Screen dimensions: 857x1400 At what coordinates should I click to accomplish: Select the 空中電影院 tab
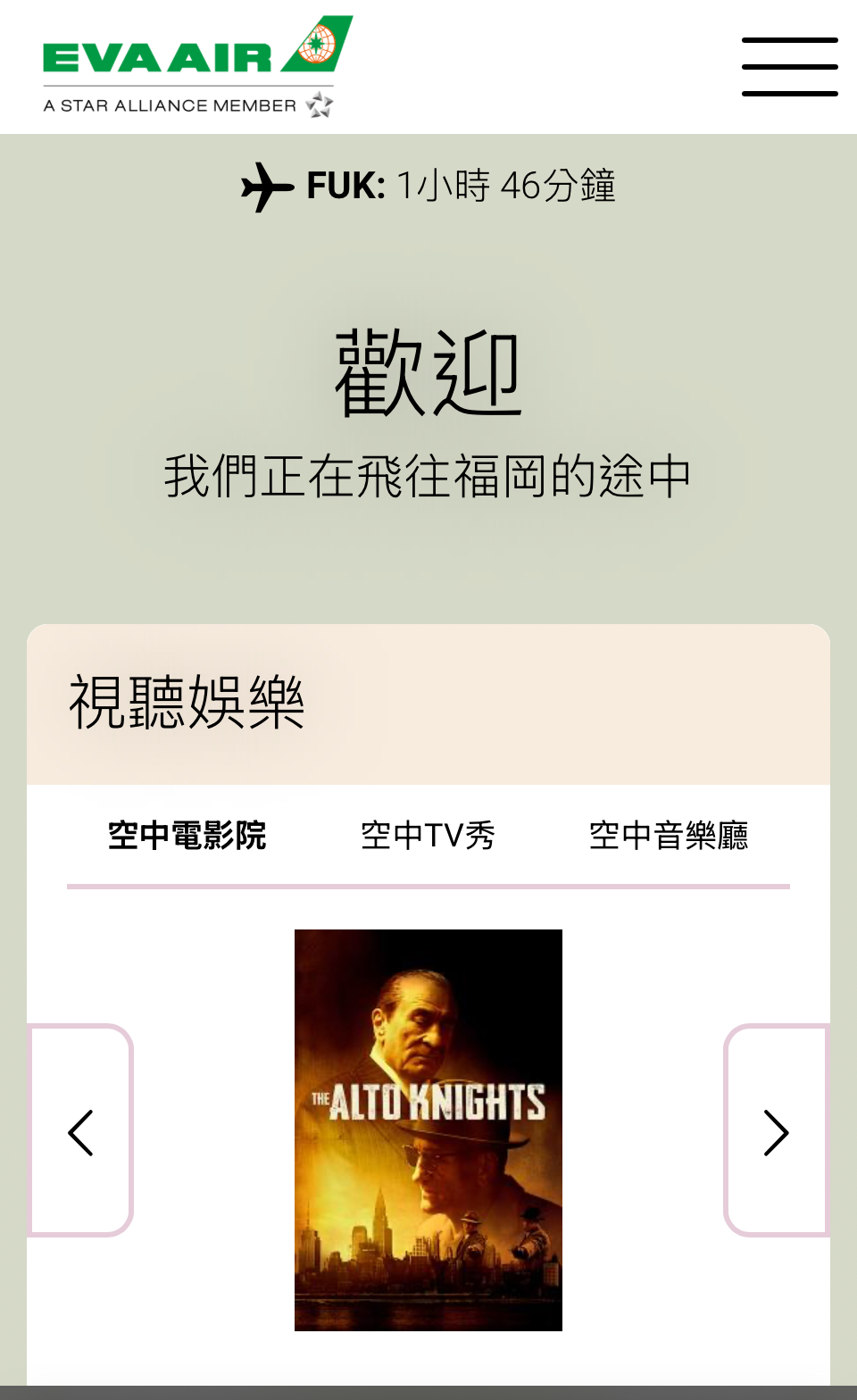187,836
